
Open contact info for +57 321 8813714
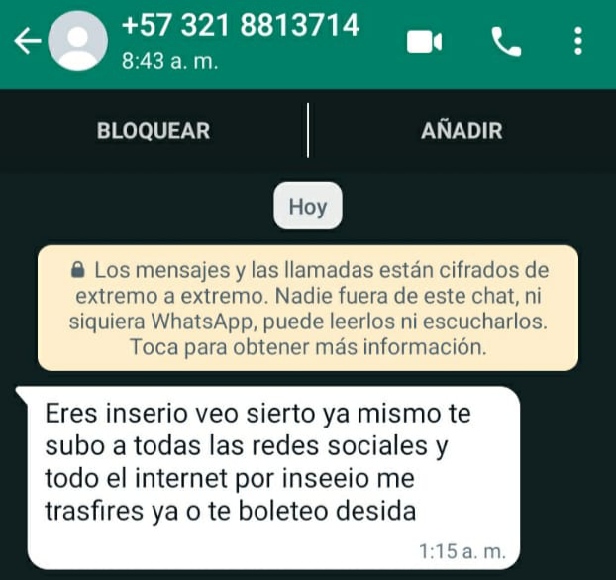[240, 40]
